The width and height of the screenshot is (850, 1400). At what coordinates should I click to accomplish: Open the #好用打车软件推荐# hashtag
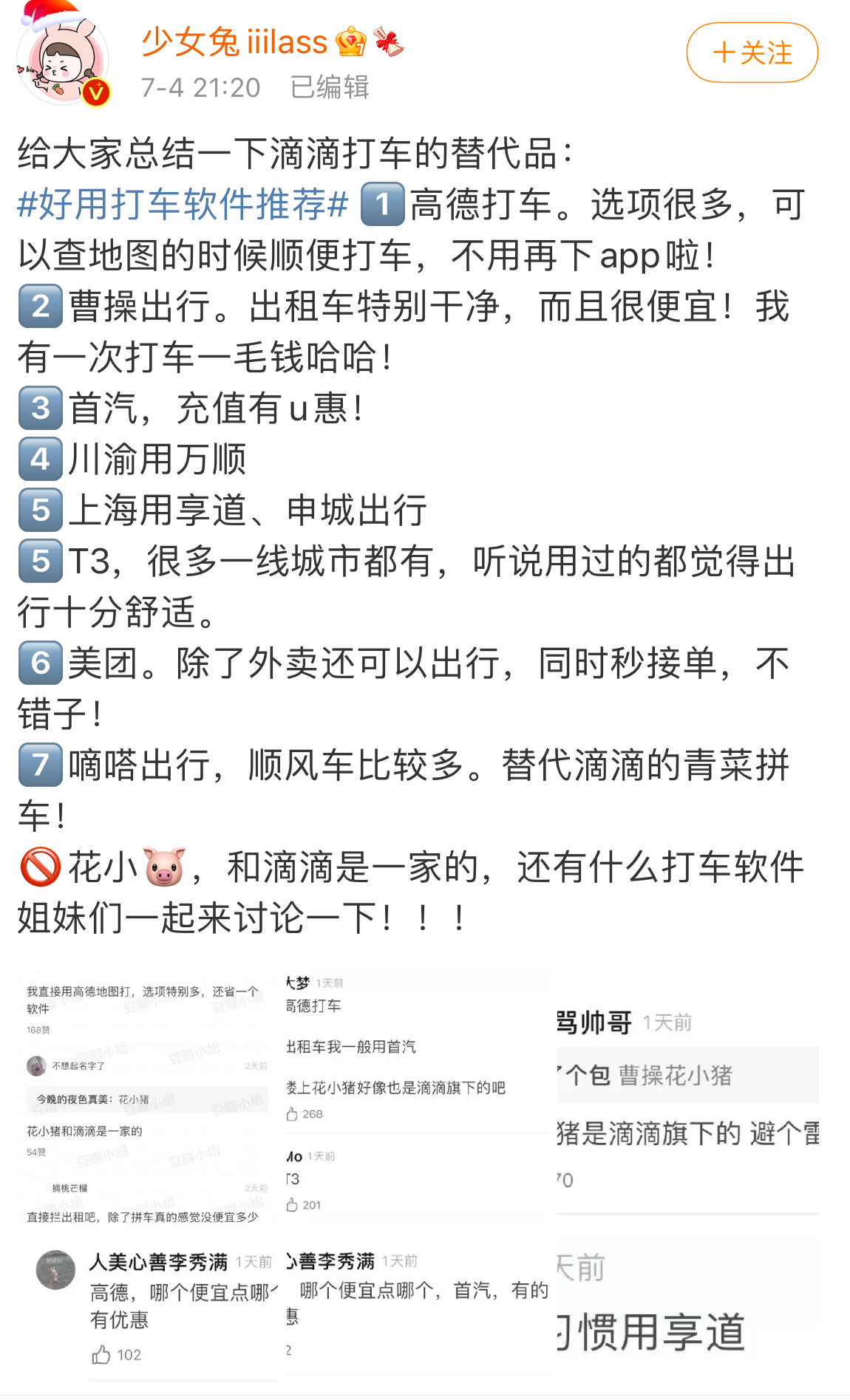(183, 205)
